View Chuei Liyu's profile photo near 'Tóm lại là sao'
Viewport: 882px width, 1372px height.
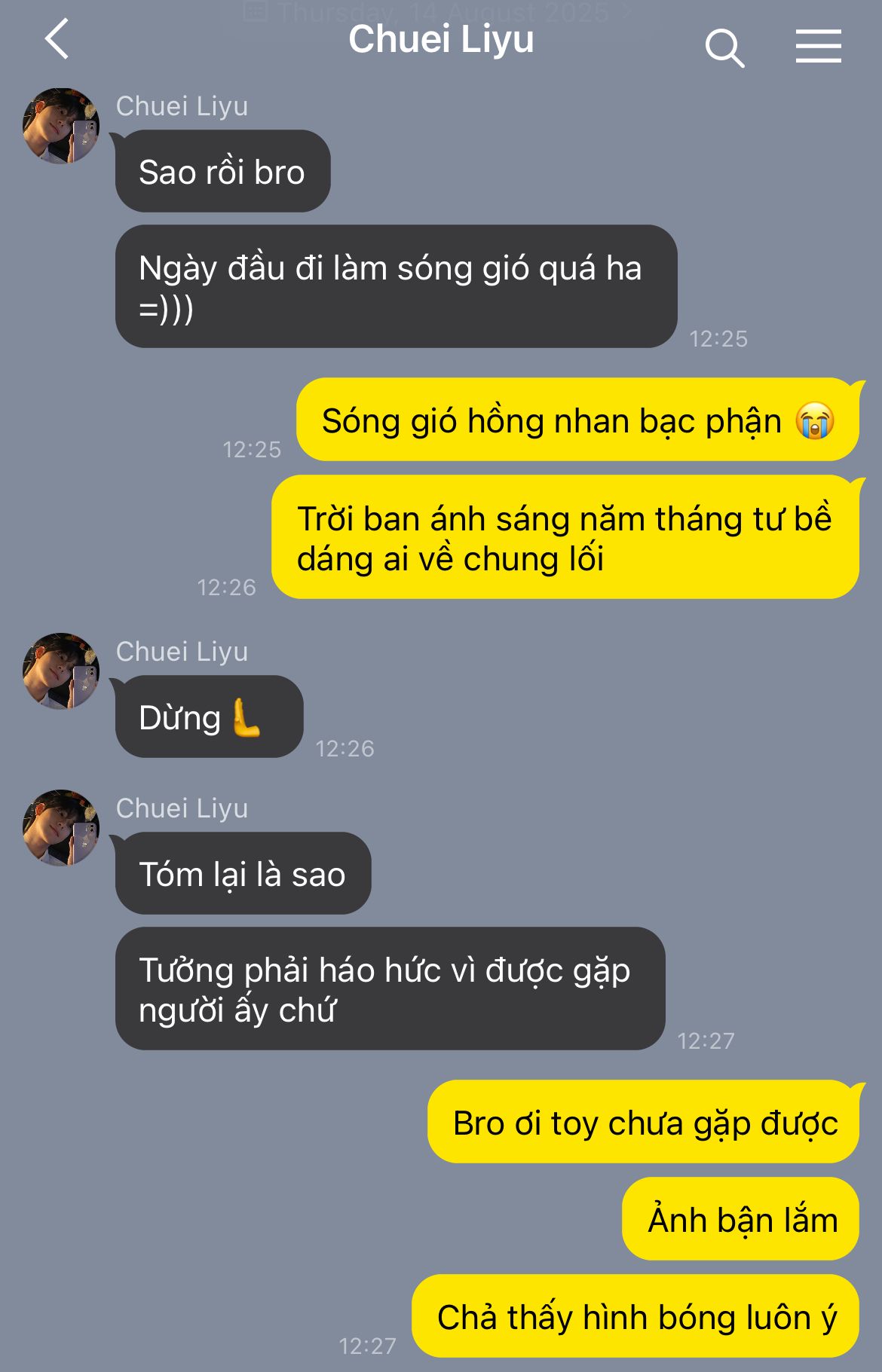61,827
